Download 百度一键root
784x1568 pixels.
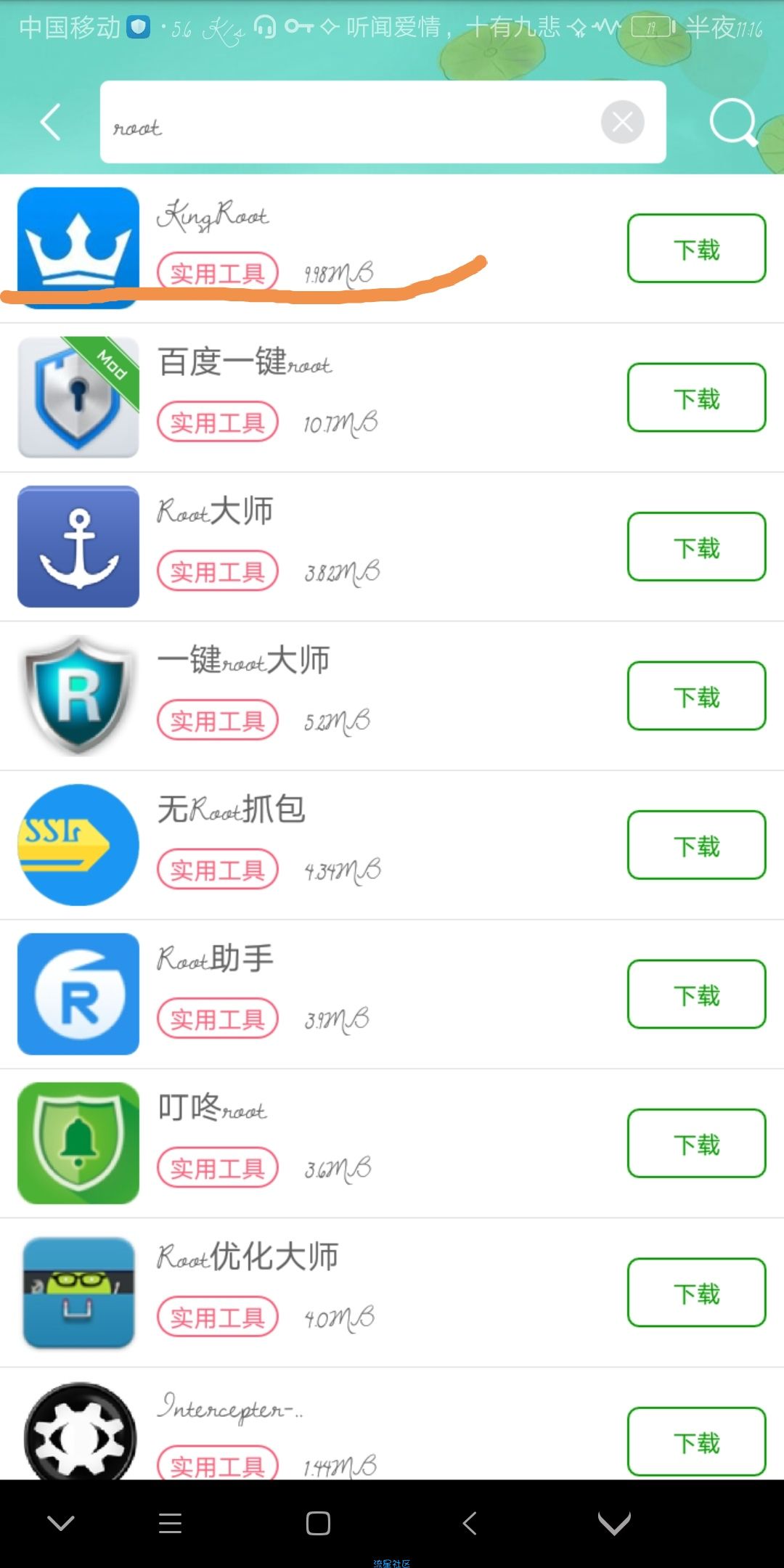click(696, 398)
